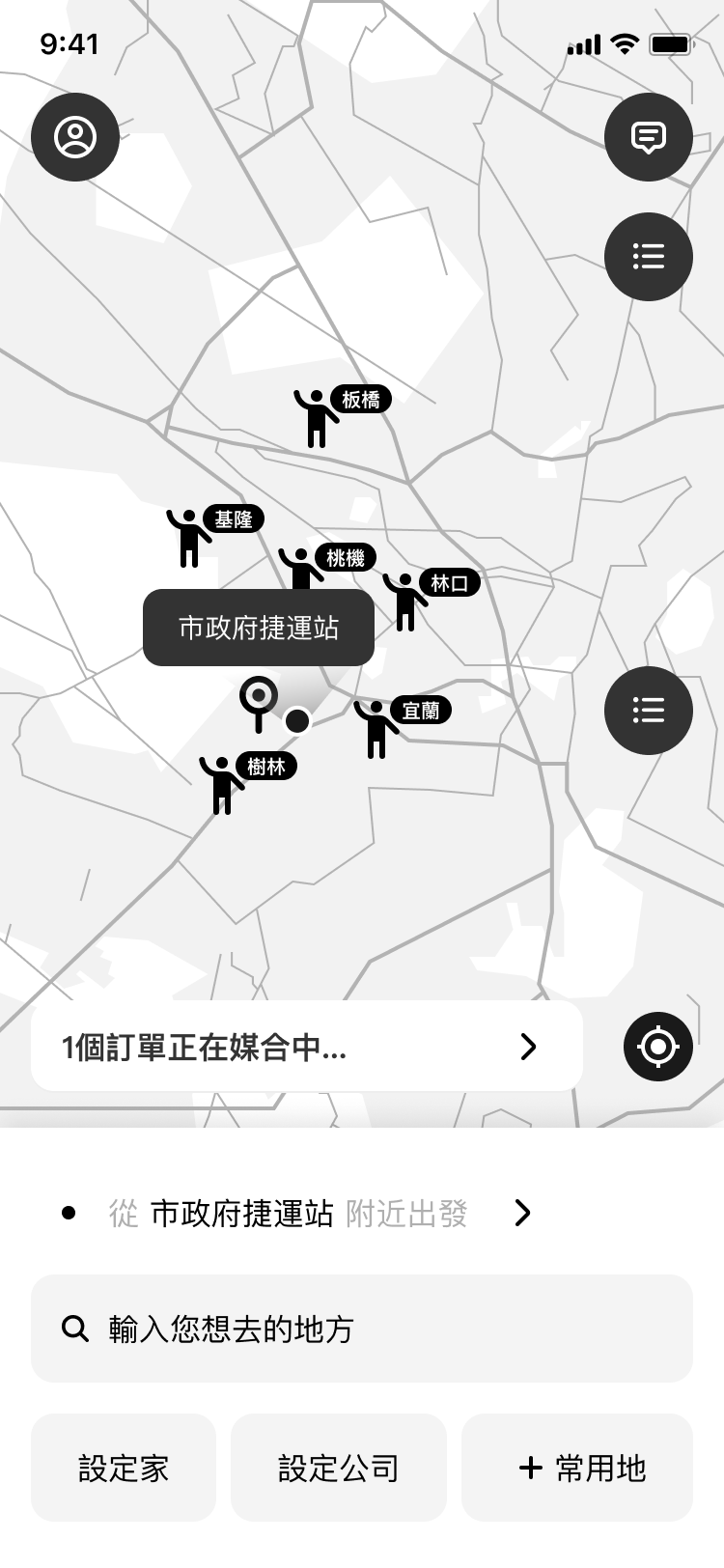Add a 常用地 favorite place
The height and width of the screenshot is (1568, 724).
pyautogui.click(x=577, y=1468)
